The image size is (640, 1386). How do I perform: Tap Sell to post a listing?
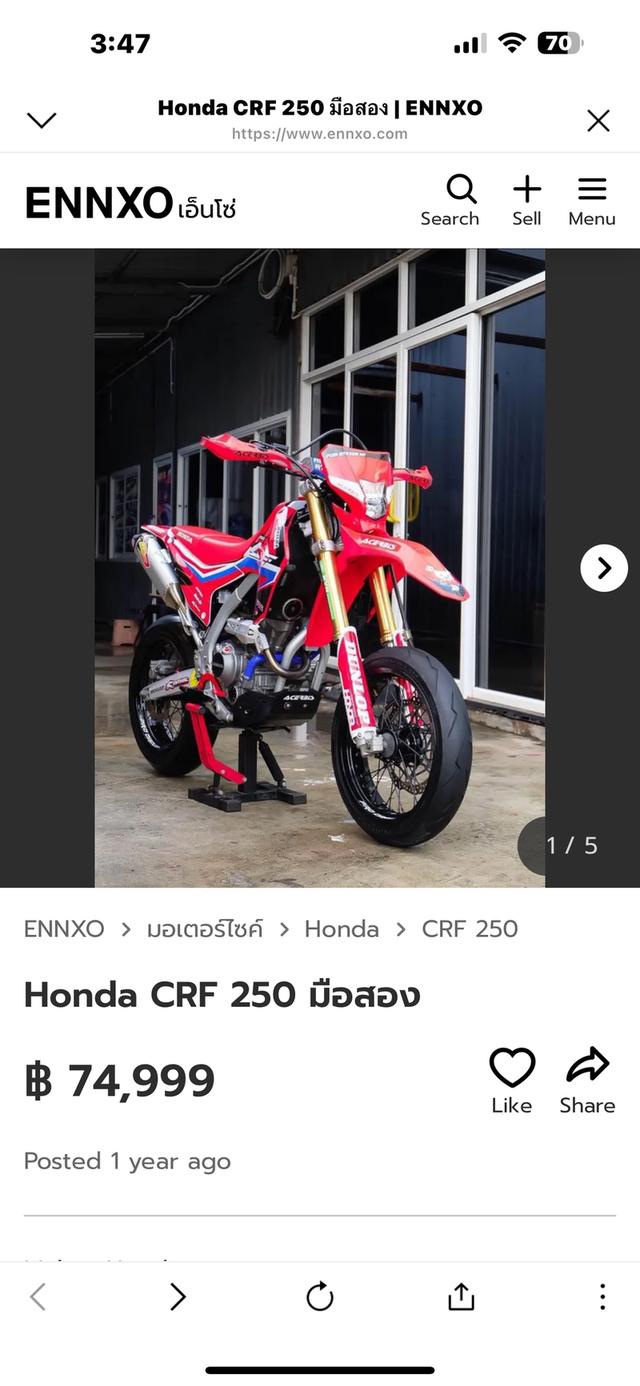(x=527, y=201)
